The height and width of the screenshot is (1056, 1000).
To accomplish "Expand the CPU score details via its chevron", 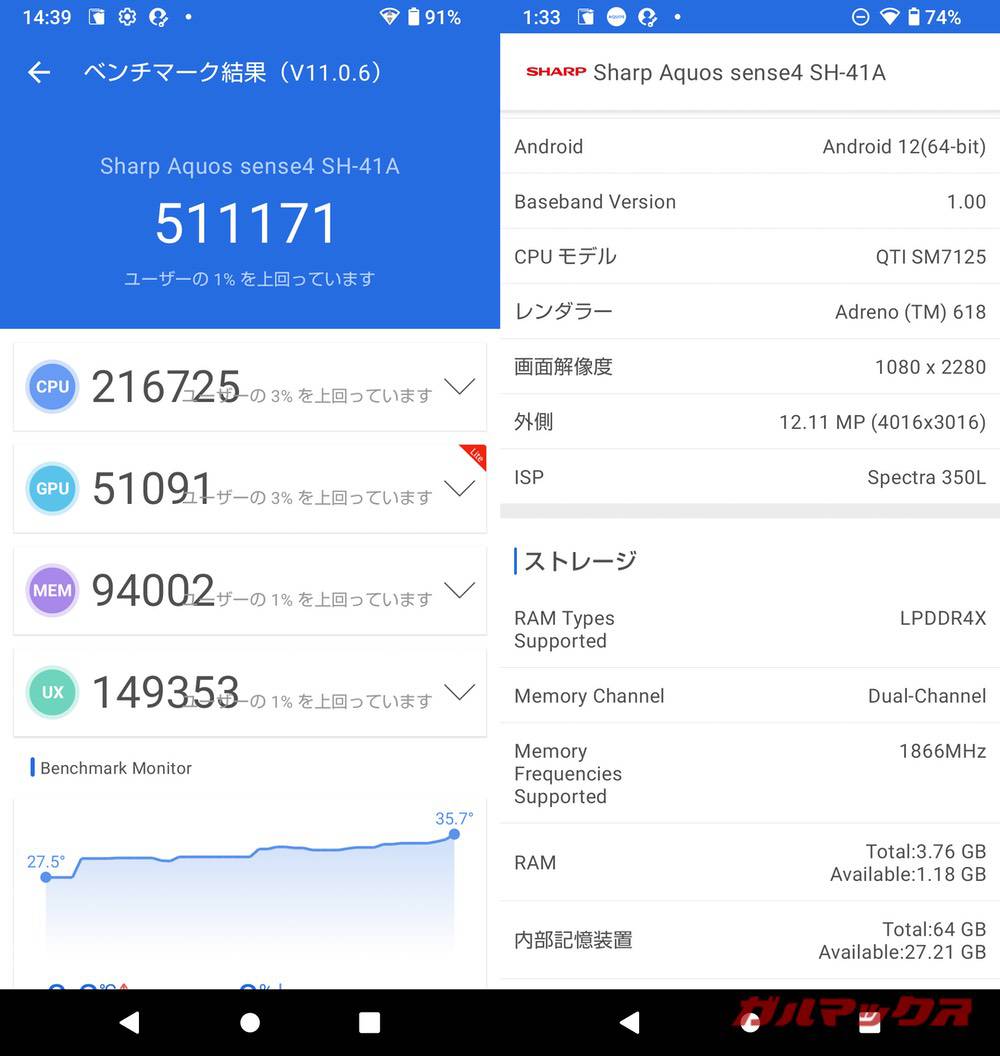I will [x=459, y=387].
